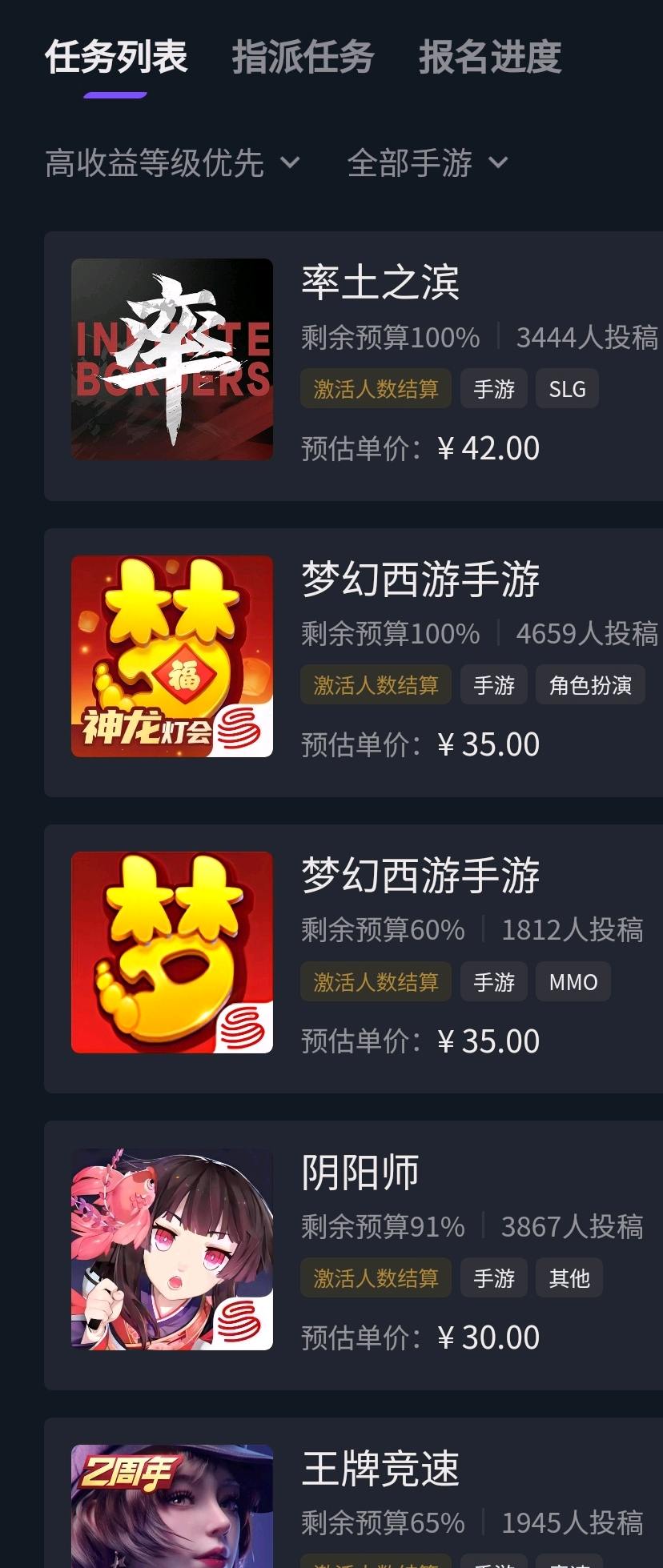Expand the 高收益等级优先 sort dropdown
This screenshot has height=1568, width=663.
pos(172,163)
